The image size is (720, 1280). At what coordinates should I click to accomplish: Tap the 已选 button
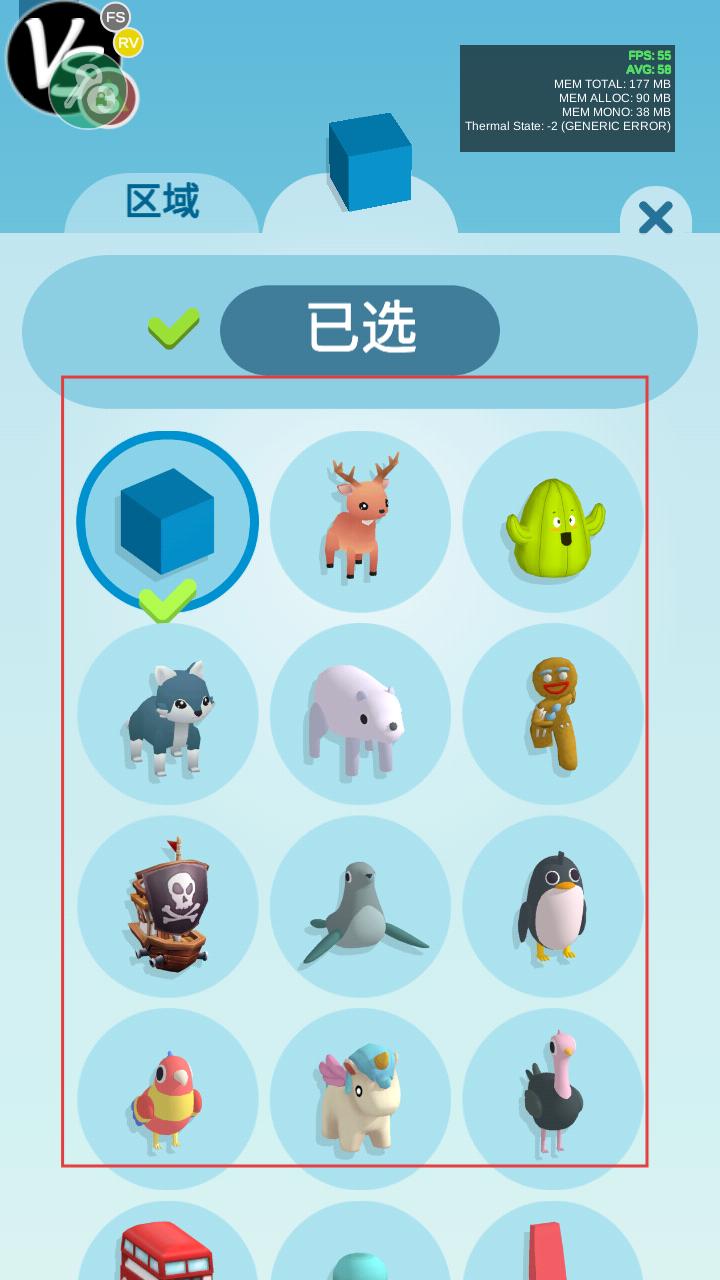(360, 330)
